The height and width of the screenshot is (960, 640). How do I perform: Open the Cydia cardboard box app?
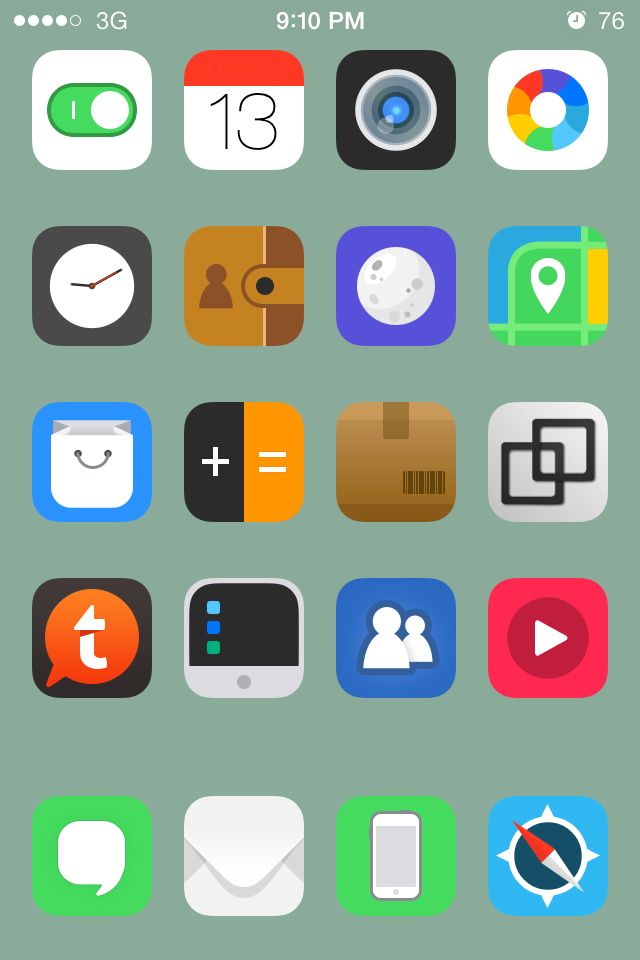(396, 462)
